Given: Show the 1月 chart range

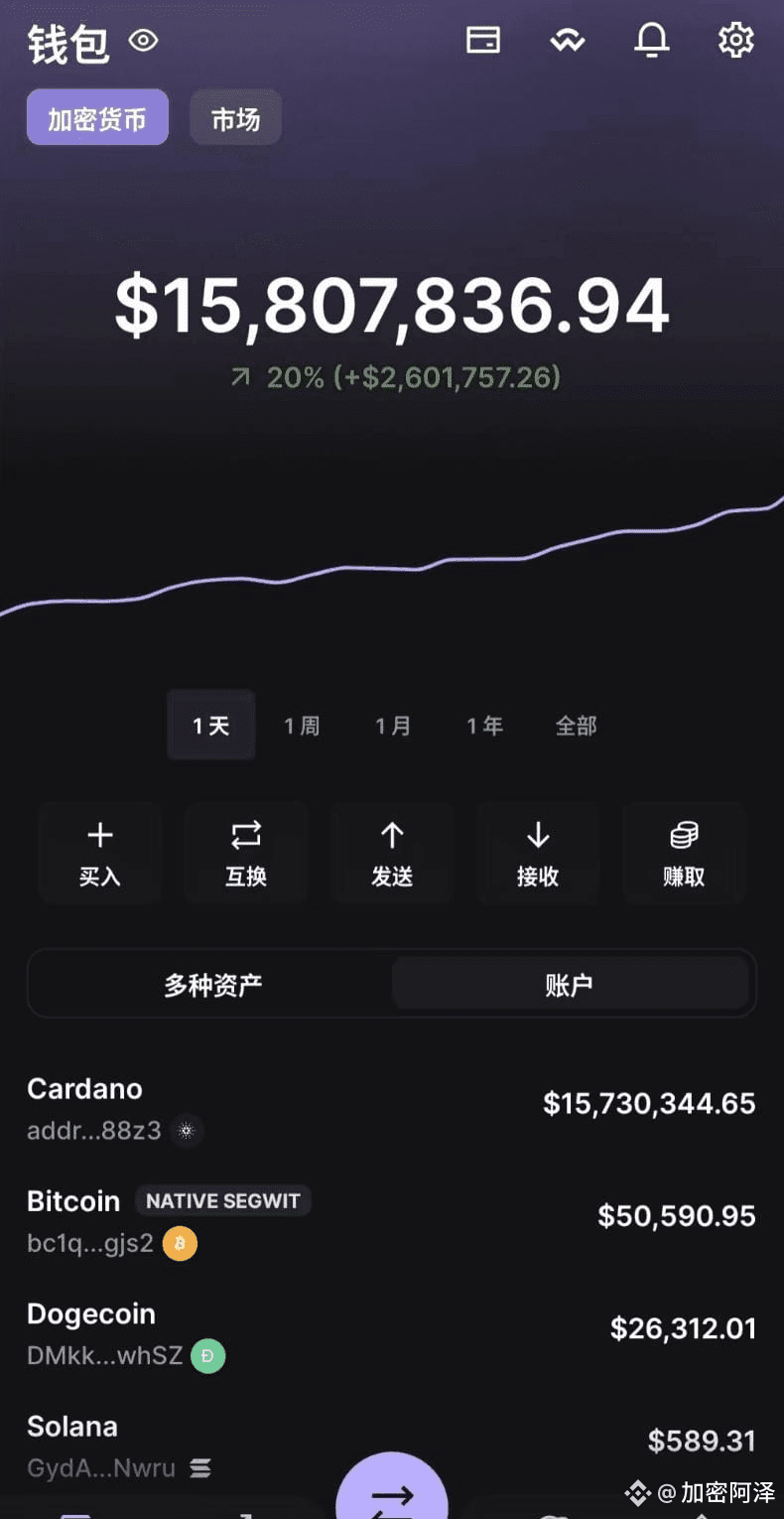Looking at the screenshot, I should tap(393, 726).
